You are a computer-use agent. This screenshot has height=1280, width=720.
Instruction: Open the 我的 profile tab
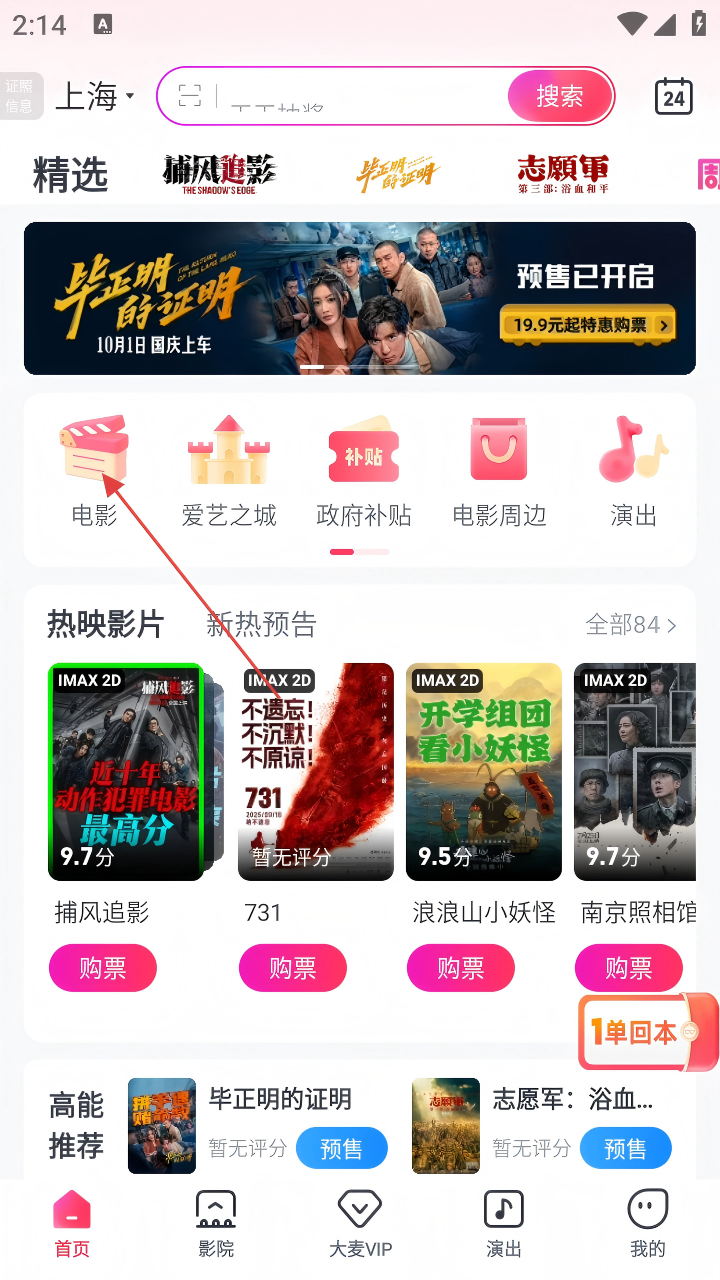(x=647, y=1225)
